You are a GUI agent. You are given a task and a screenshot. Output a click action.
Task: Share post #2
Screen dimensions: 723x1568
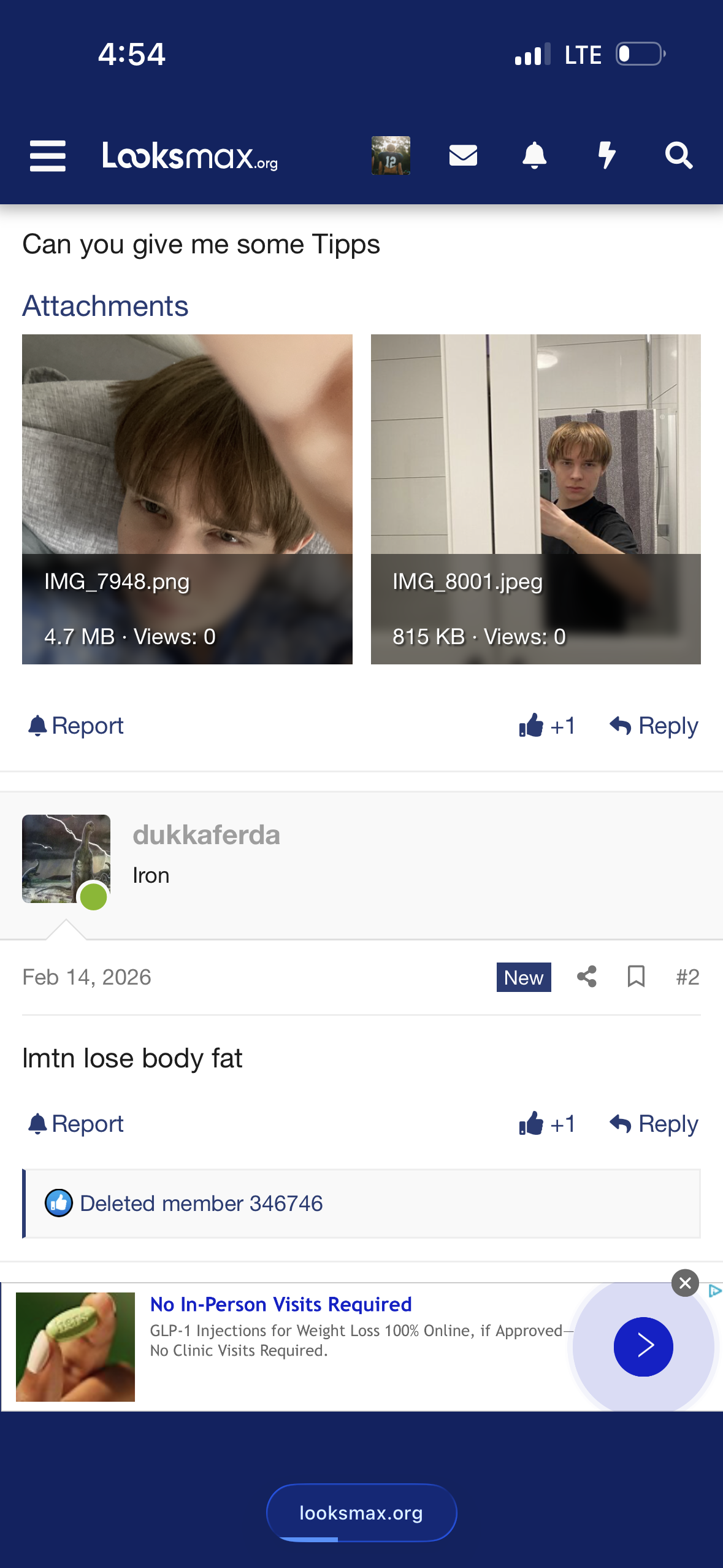tap(587, 977)
